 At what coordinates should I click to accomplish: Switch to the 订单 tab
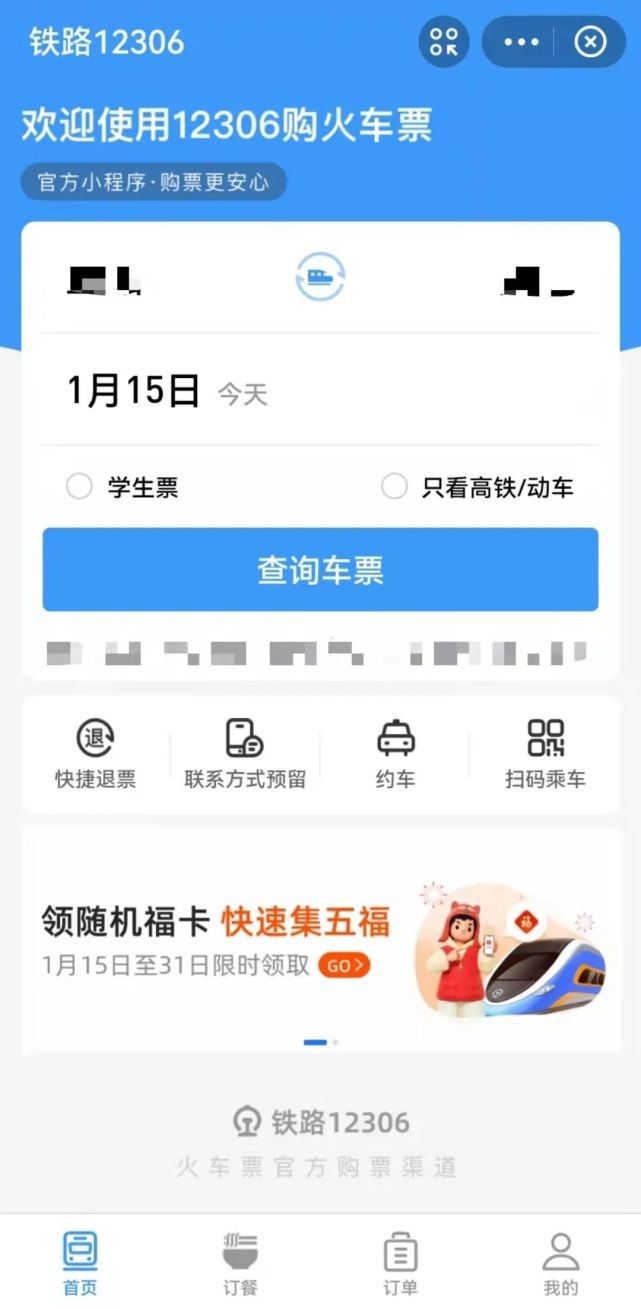click(400, 1263)
